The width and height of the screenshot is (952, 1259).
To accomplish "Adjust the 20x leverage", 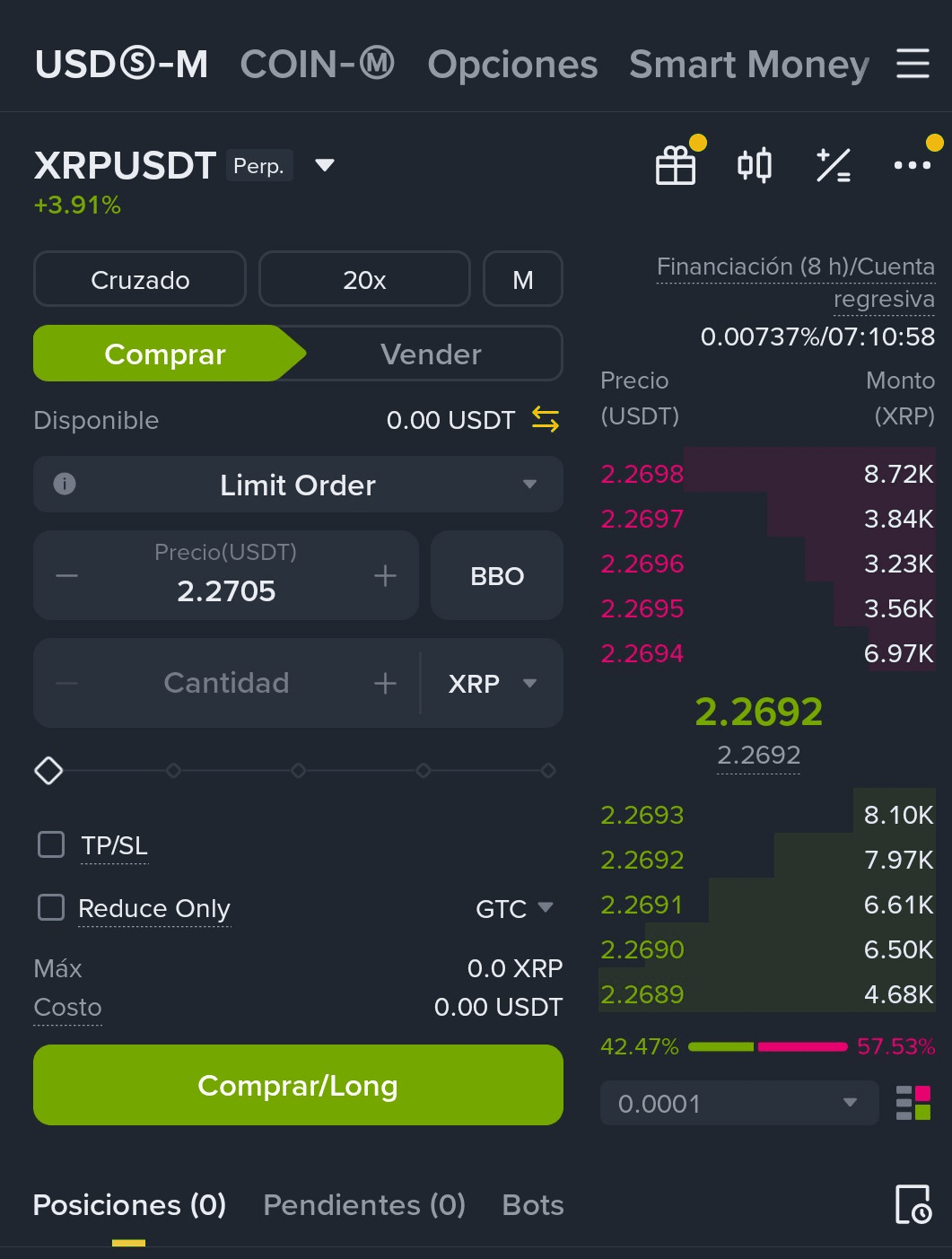I will coord(364,280).
